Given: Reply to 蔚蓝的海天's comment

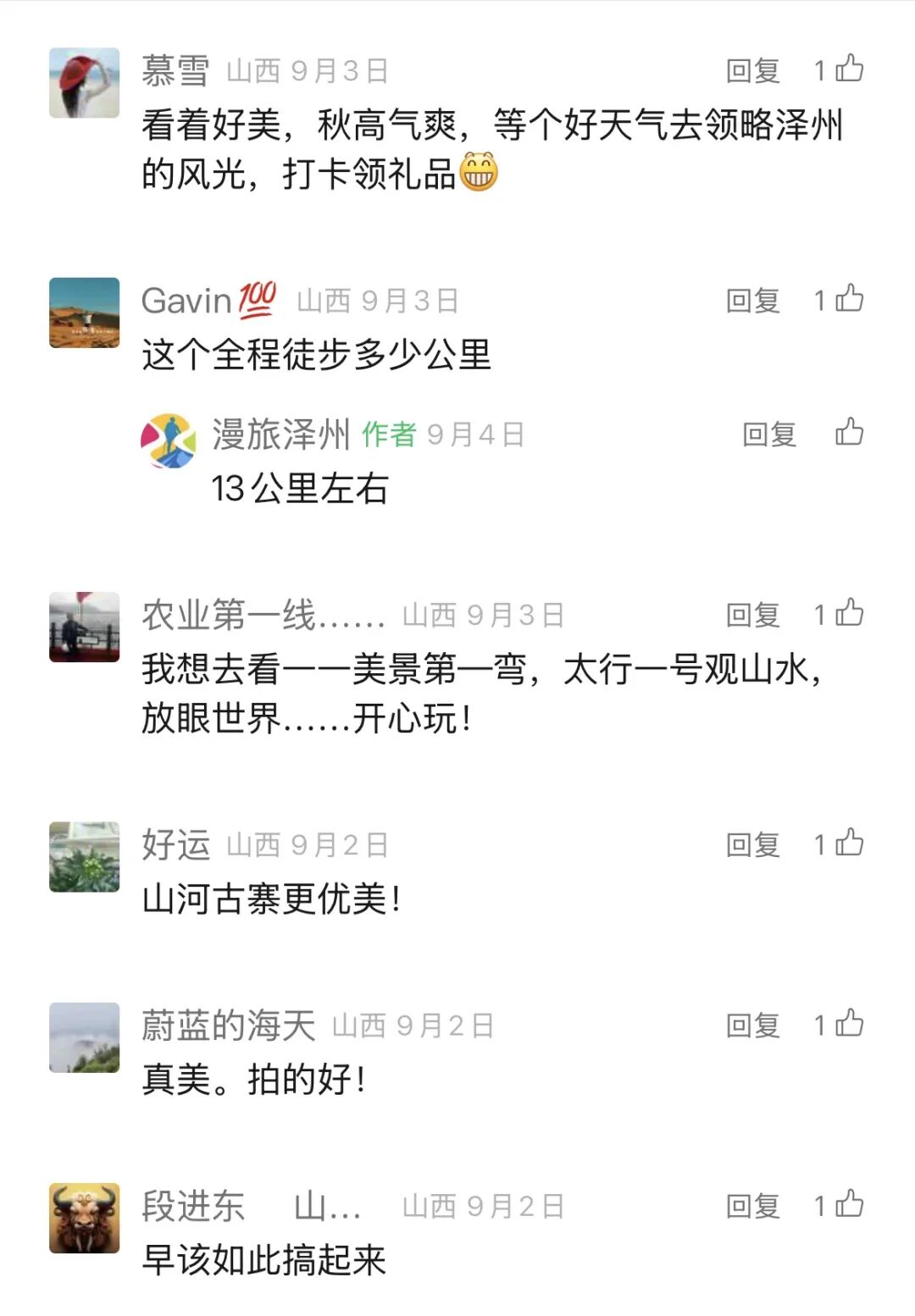Looking at the screenshot, I should click(x=752, y=1026).
